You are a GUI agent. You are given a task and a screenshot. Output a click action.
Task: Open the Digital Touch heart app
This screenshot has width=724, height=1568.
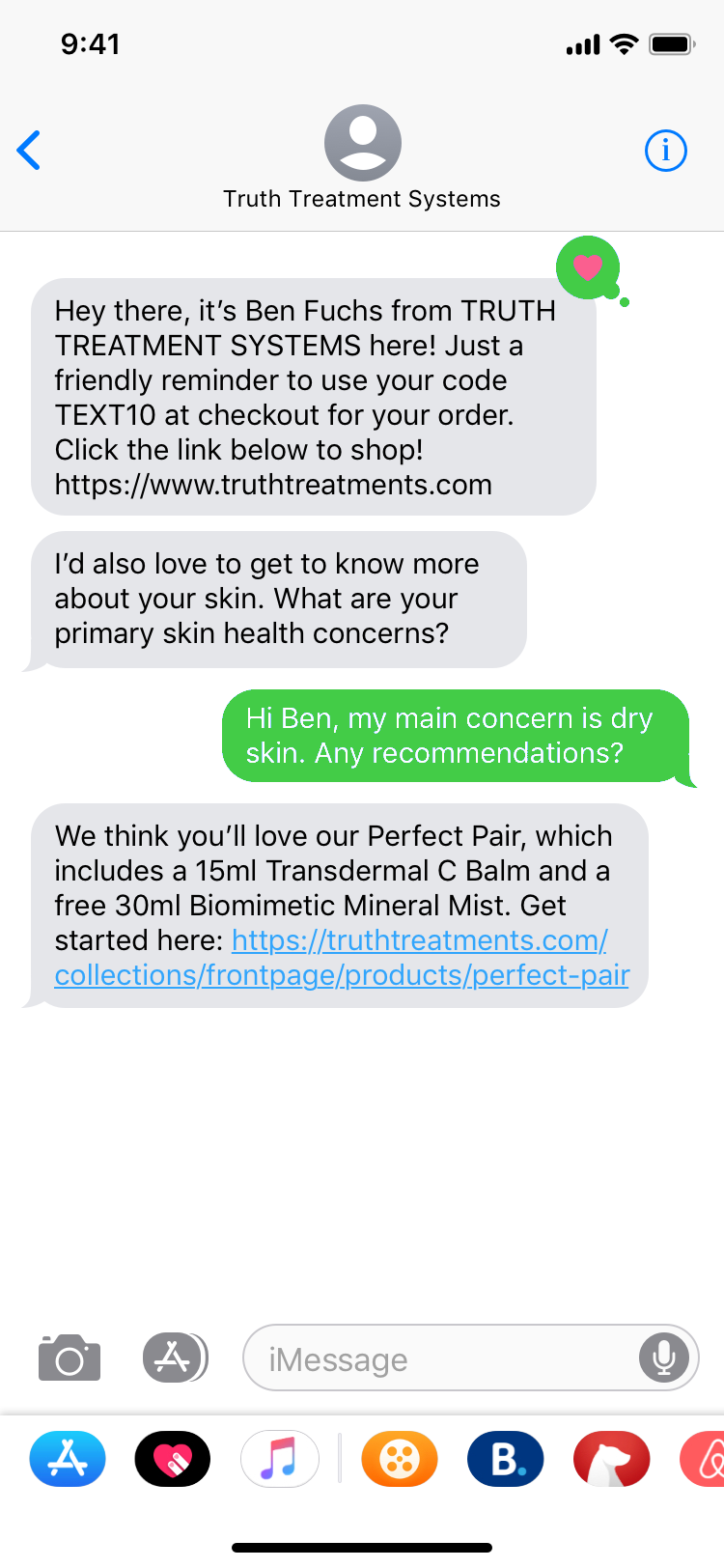point(173,1459)
